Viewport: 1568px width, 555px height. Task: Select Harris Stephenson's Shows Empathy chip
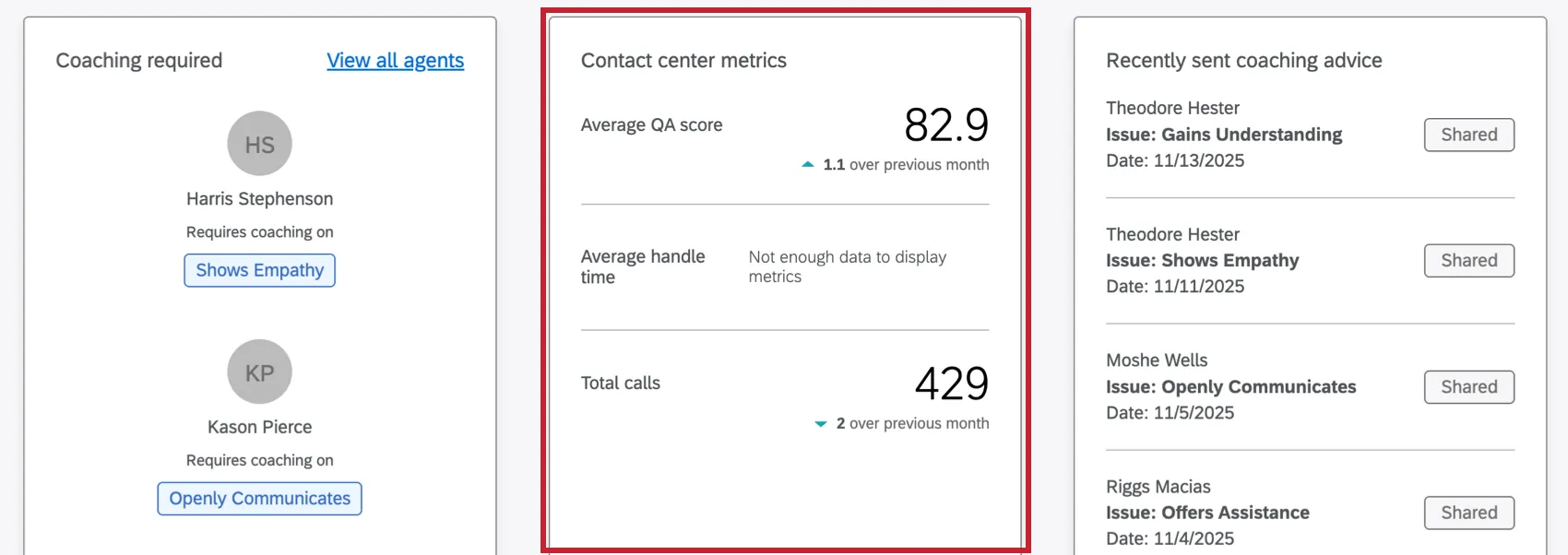pos(259,270)
